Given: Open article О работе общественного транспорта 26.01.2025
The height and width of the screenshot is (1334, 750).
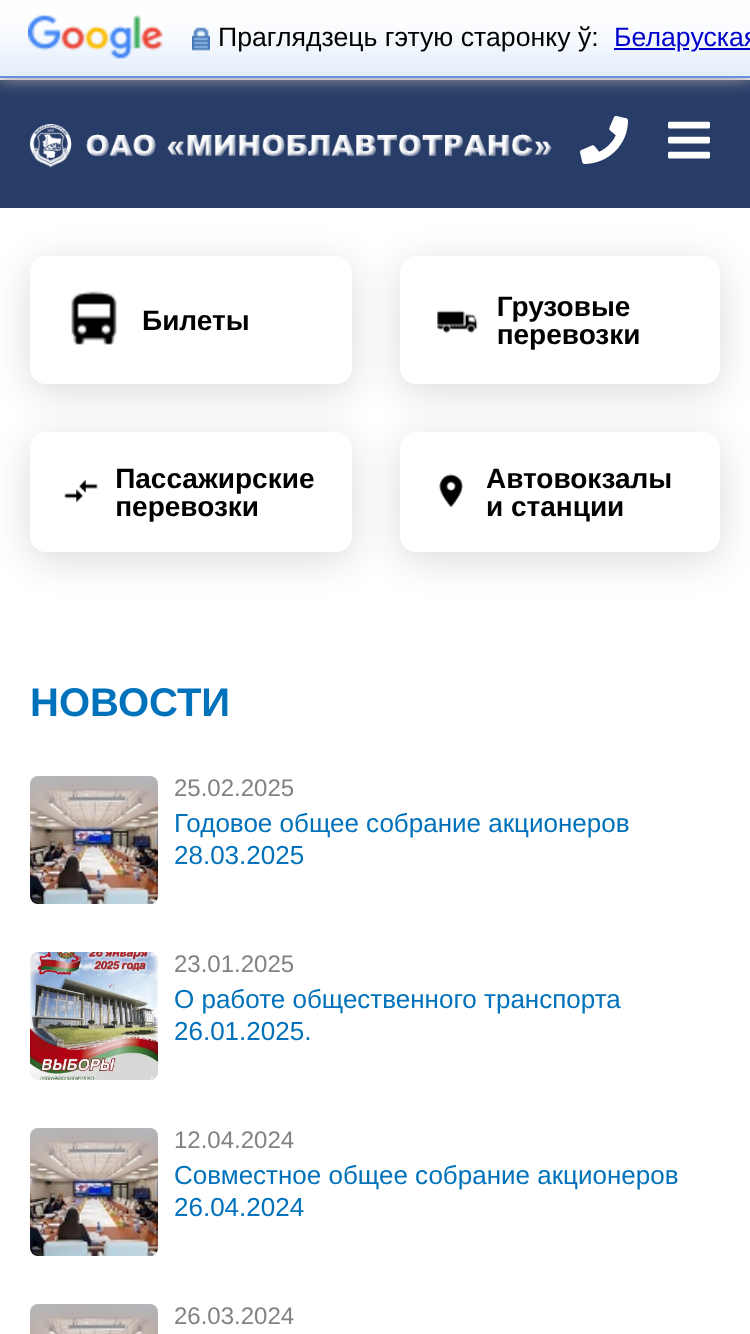Looking at the screenshot, I should pyautogui.click(x=397, y=1016).
